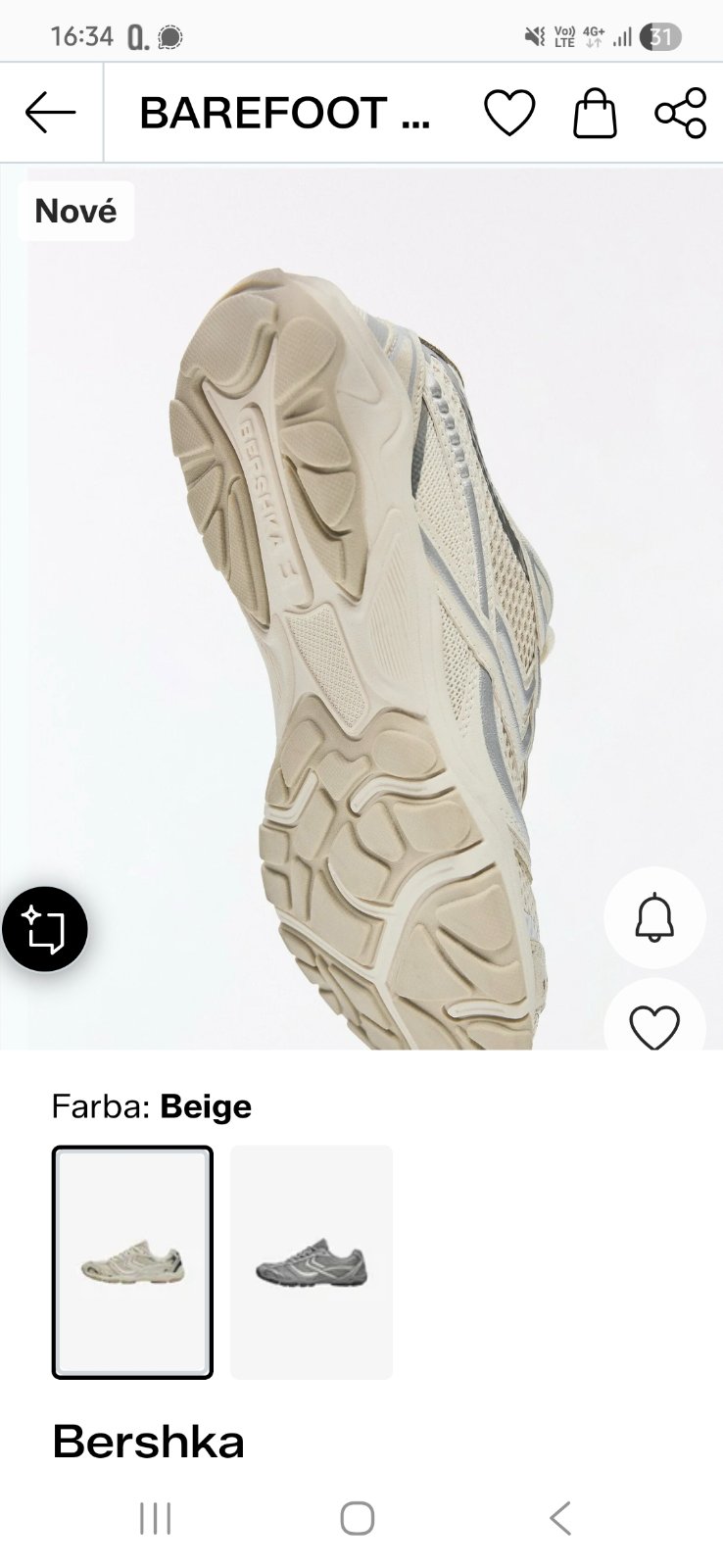Tap the black visual search button
The image size is (723, 1568).
point(44,929)
